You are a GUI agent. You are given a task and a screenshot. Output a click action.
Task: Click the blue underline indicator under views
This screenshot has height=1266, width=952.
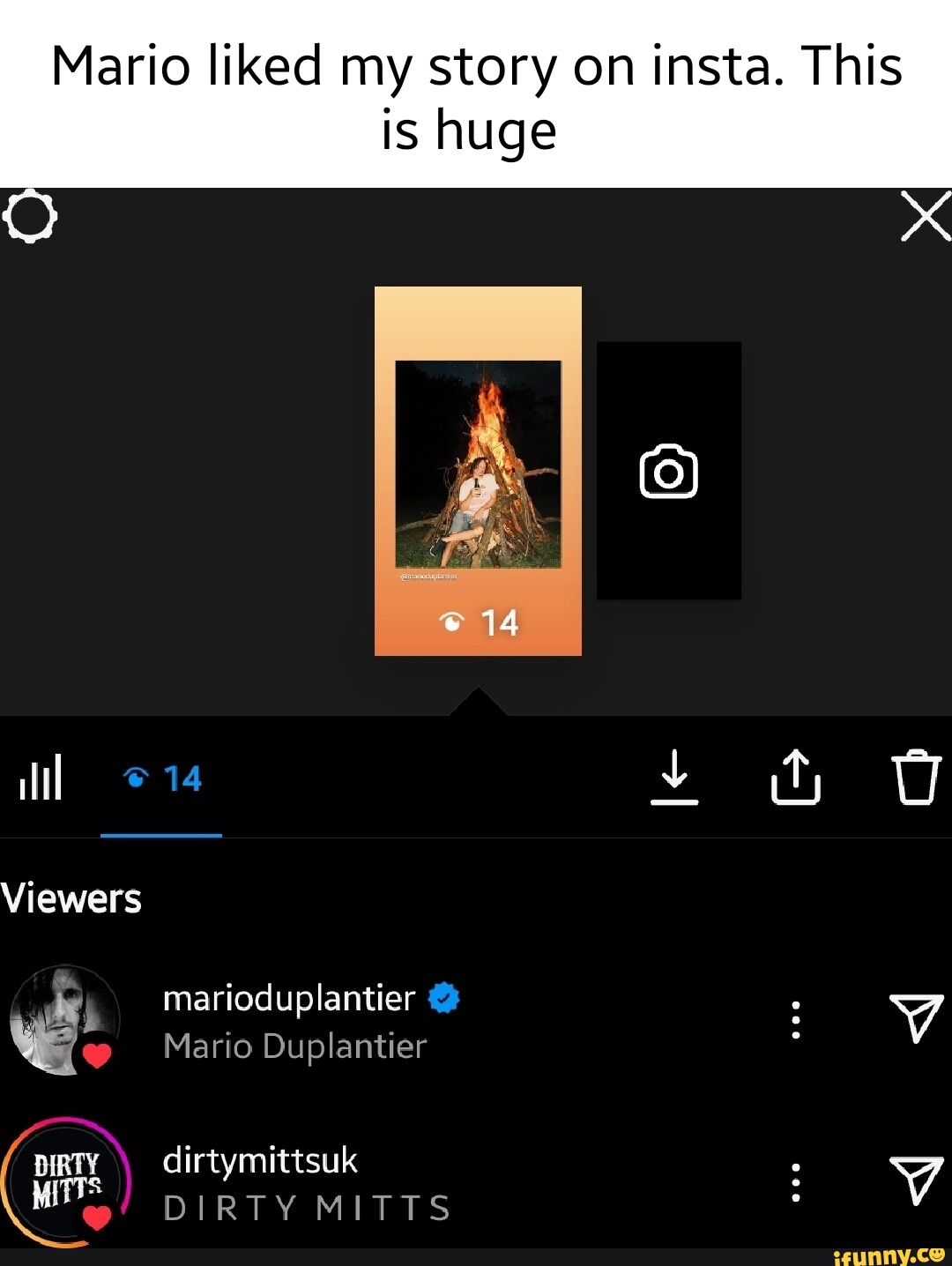tap(161, 832)
